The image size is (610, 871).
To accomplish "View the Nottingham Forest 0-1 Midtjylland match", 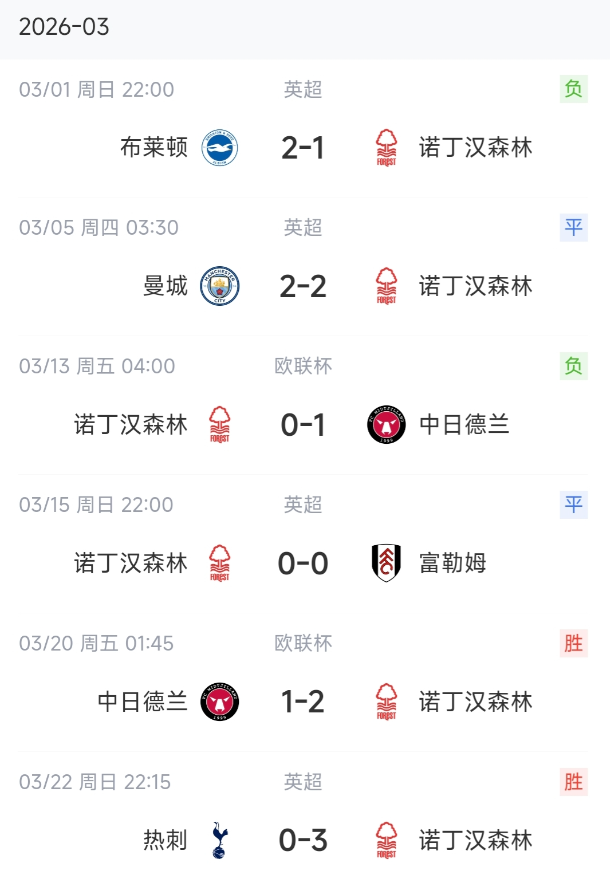I will click(305, 405).
